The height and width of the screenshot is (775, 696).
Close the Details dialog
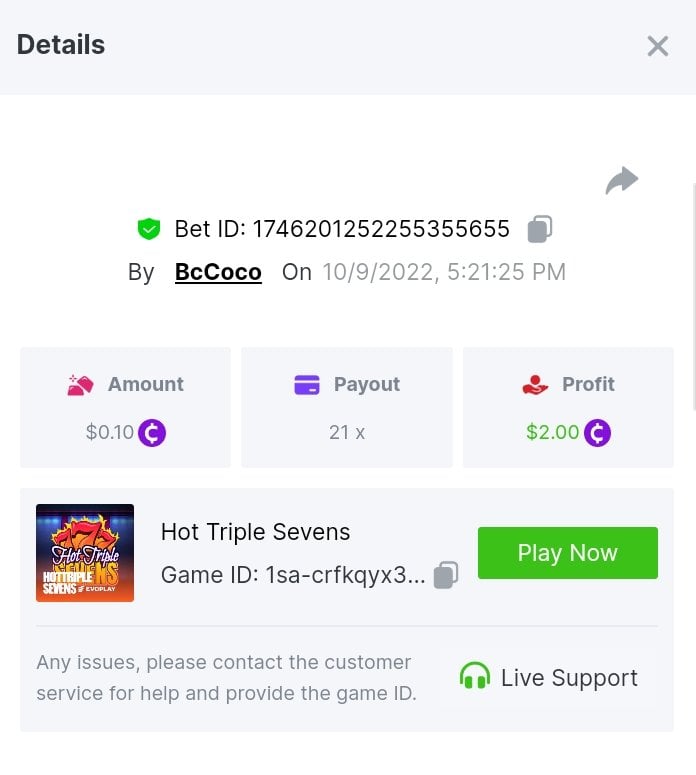(x=657, y=46)
